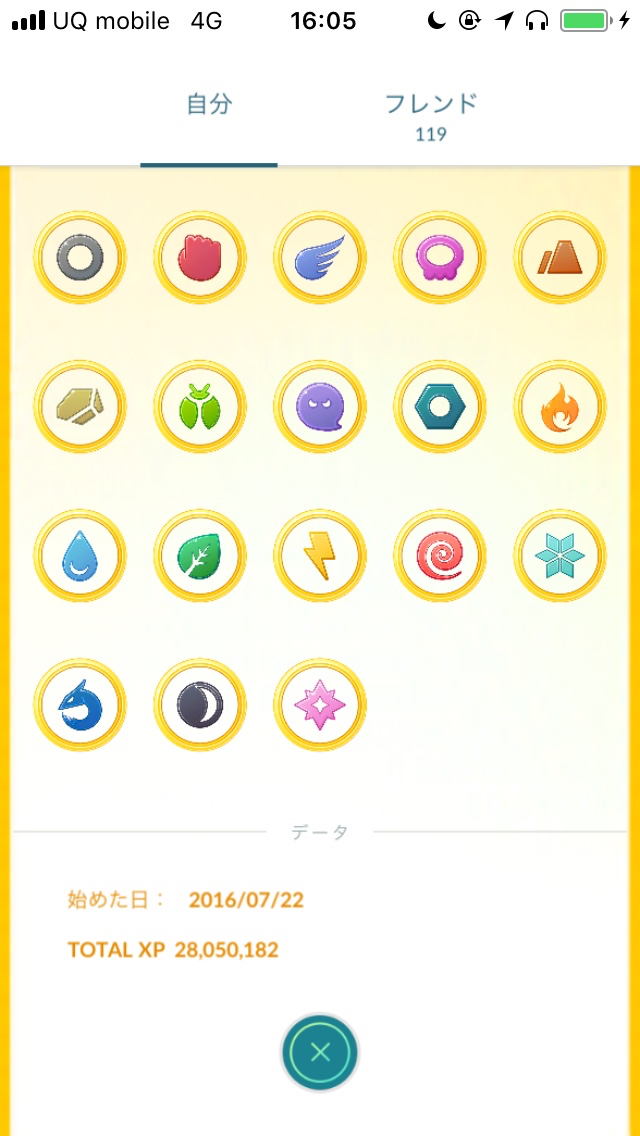Open the Normal type gray ring medal

(x=80, y=258)
